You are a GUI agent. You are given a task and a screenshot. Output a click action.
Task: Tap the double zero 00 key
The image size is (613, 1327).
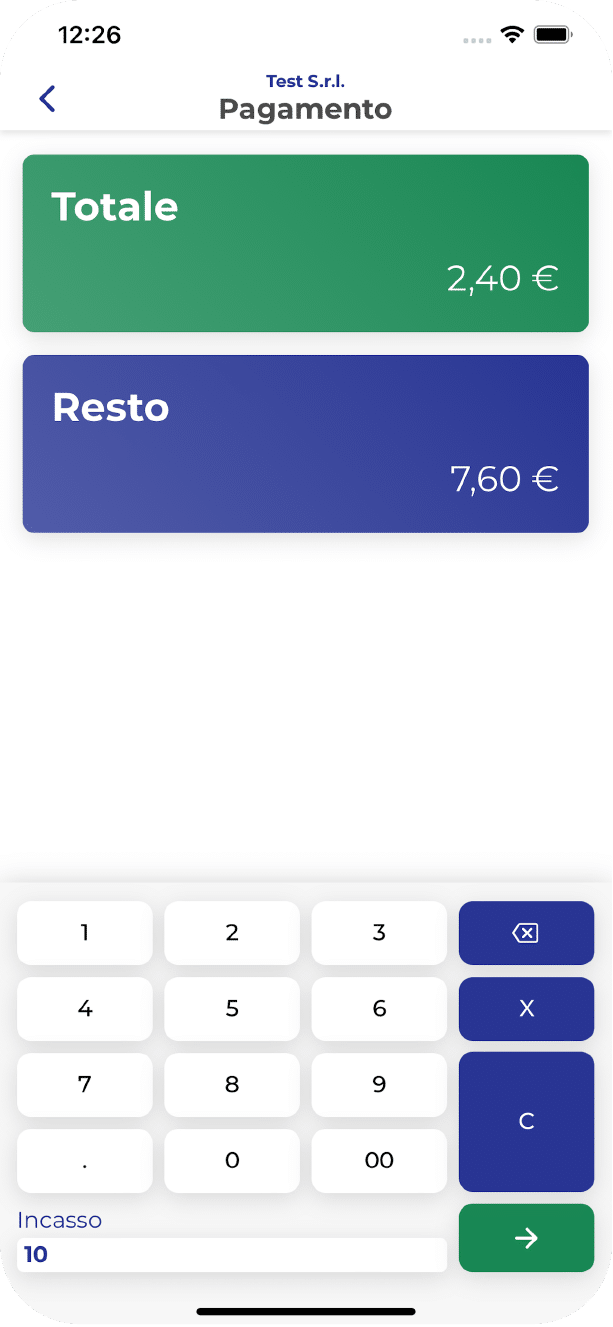tap(379, 1161)
